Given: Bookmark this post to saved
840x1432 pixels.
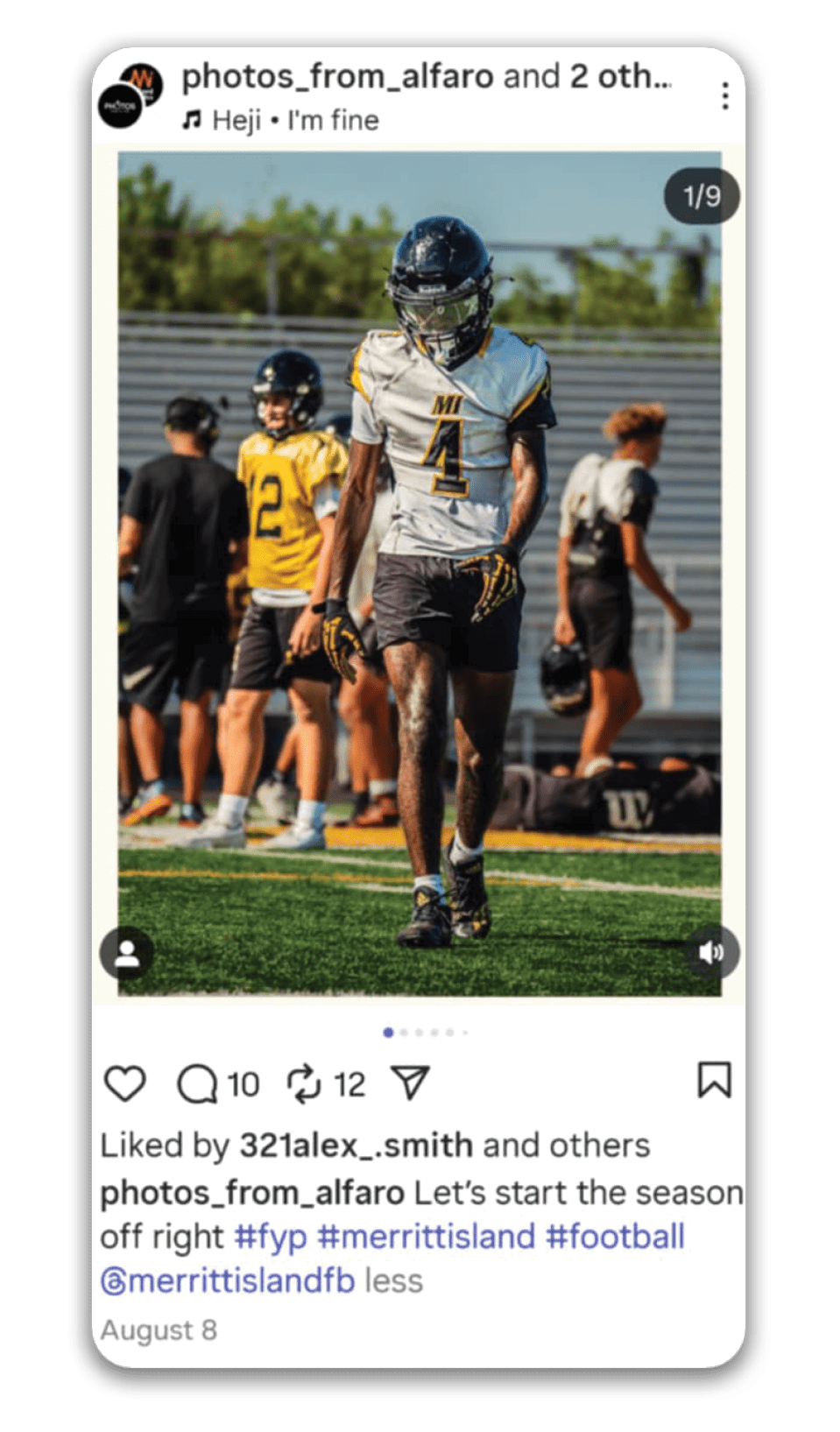Looking at the screenshot, I should point(714,1080).
